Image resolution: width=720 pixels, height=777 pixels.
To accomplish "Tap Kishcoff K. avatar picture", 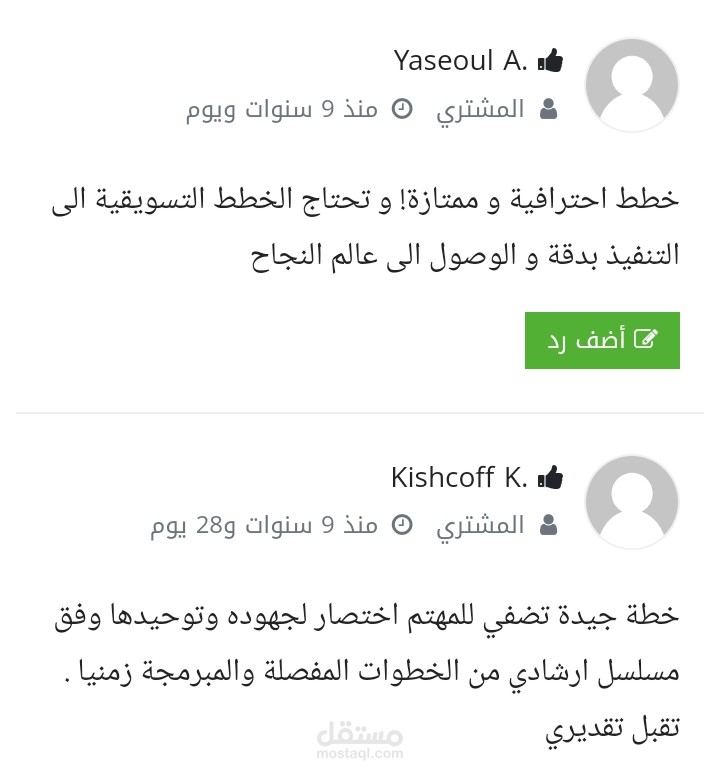I will click(631, 502).
